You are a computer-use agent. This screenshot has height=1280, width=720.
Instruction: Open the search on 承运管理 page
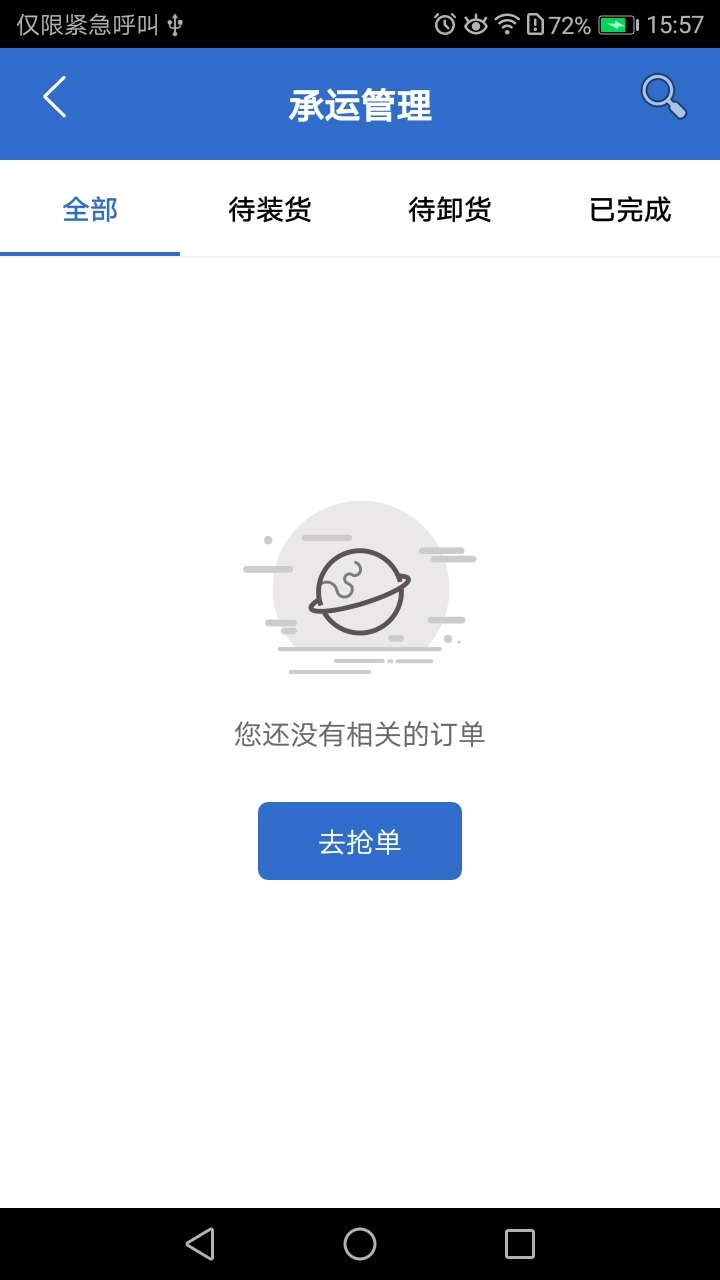pos(663,97)
